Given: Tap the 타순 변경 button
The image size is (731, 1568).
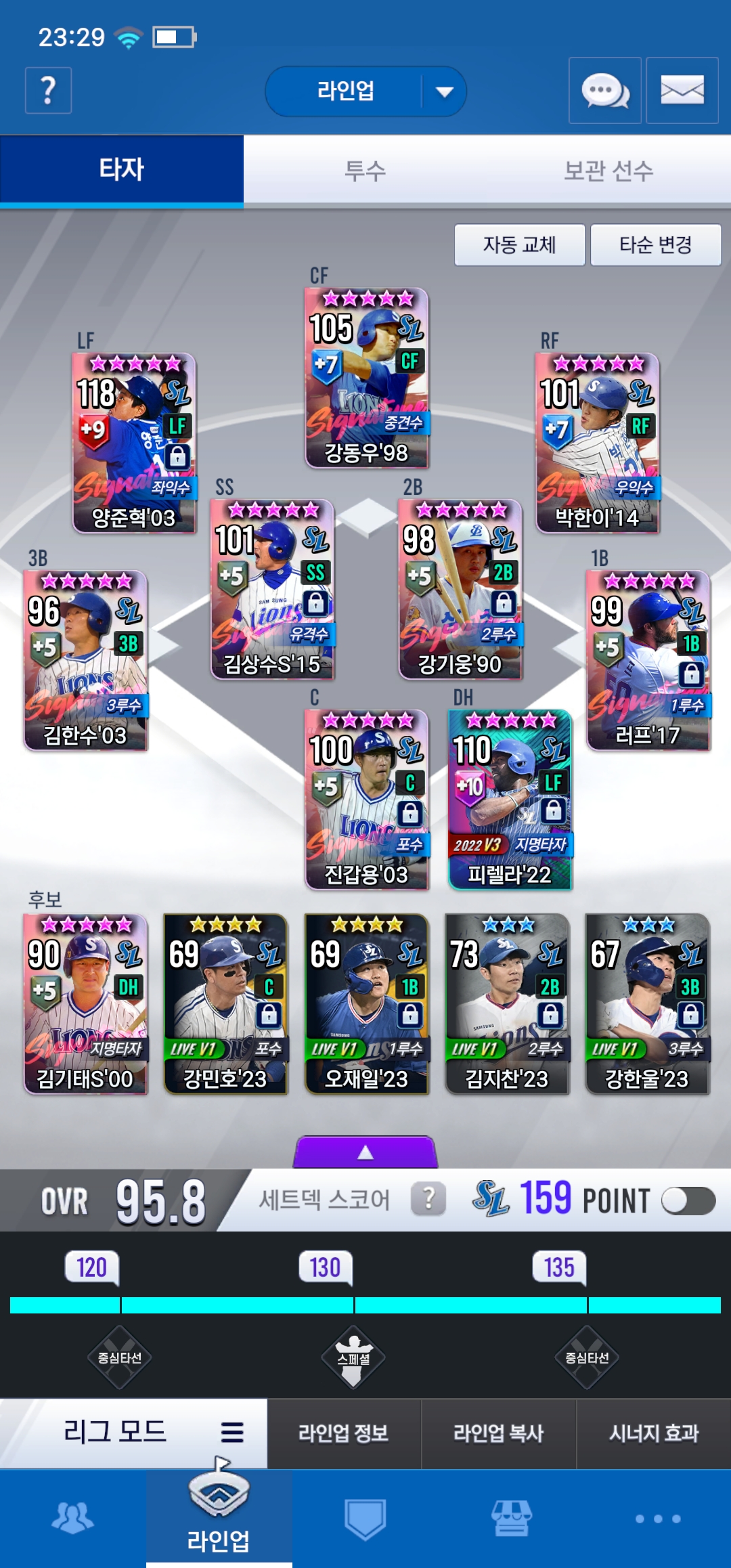Looking at the screenshot, I should pos(655,244).
